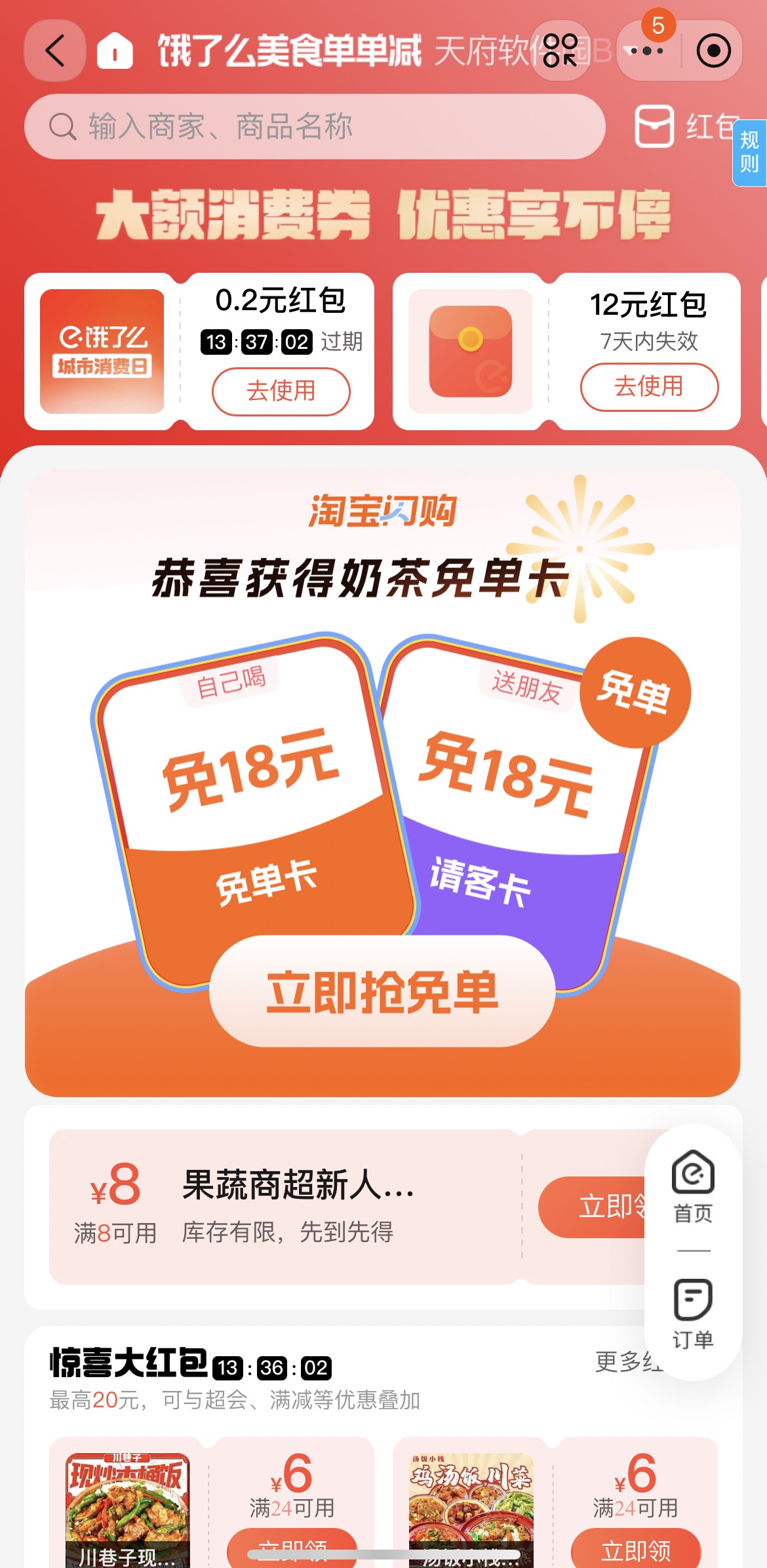Tap the home icon in the top bar
This screenshot has height=1568, width=767.
(115, 50)
